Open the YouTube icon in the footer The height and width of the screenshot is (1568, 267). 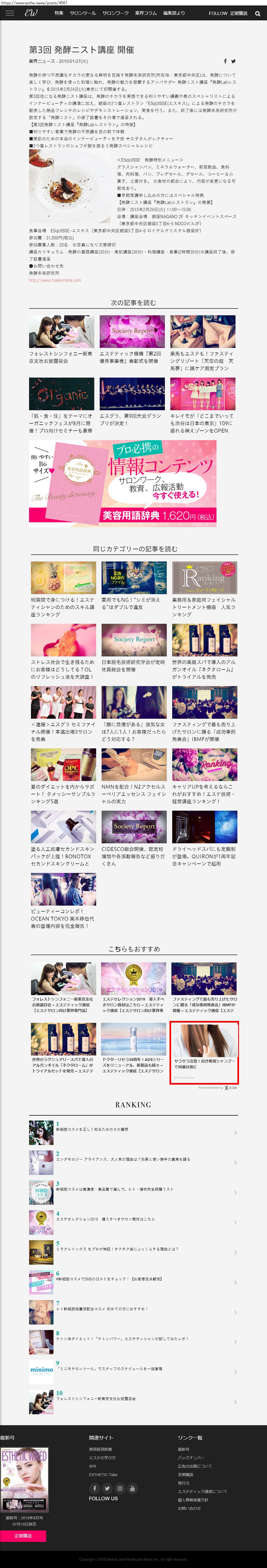[x=133, y=1488]
